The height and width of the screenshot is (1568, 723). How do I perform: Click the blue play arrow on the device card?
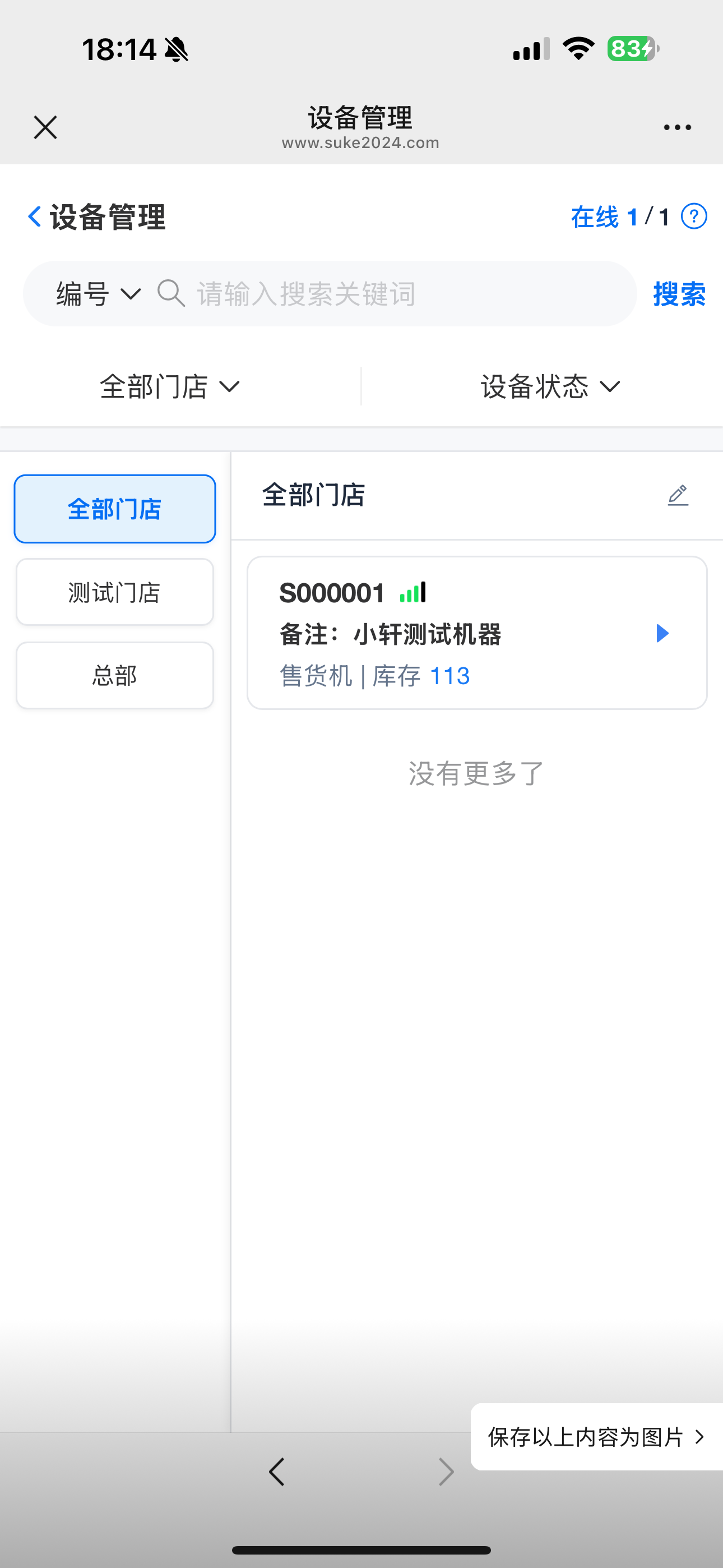pyautogui.click(x=661, y=633)
